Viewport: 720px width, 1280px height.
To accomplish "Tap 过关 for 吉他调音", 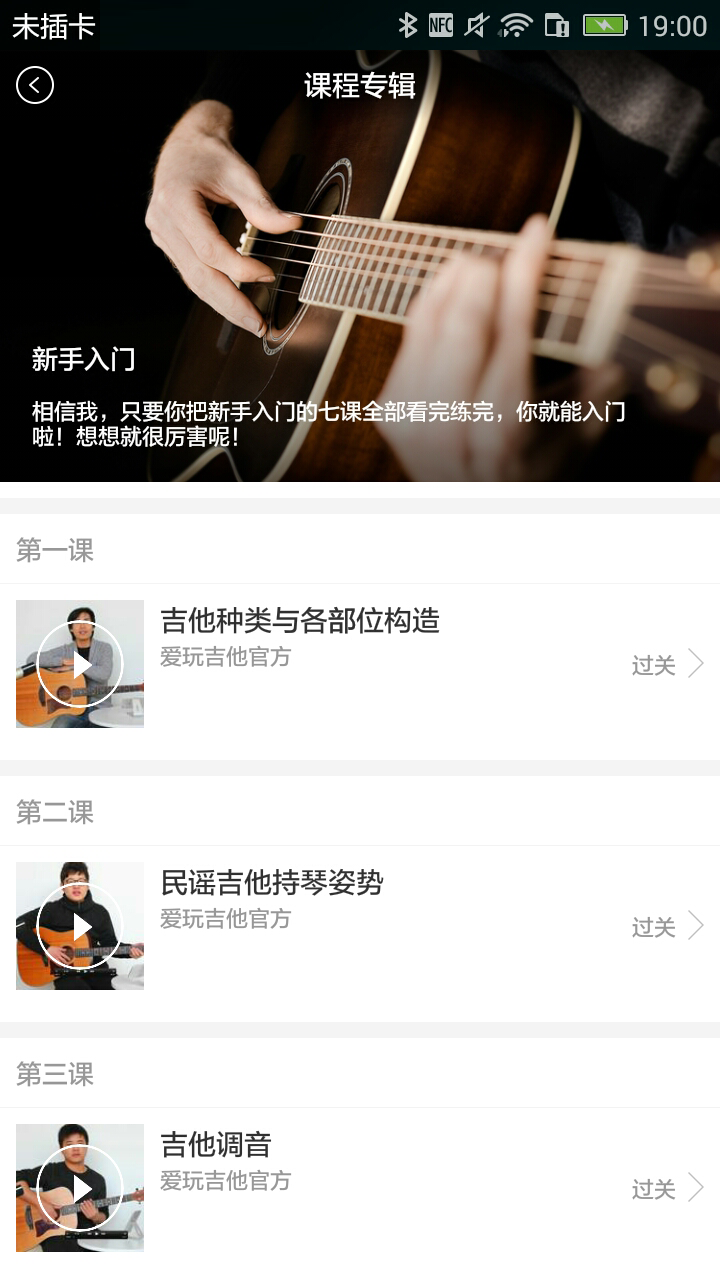I will [667, 1189].
